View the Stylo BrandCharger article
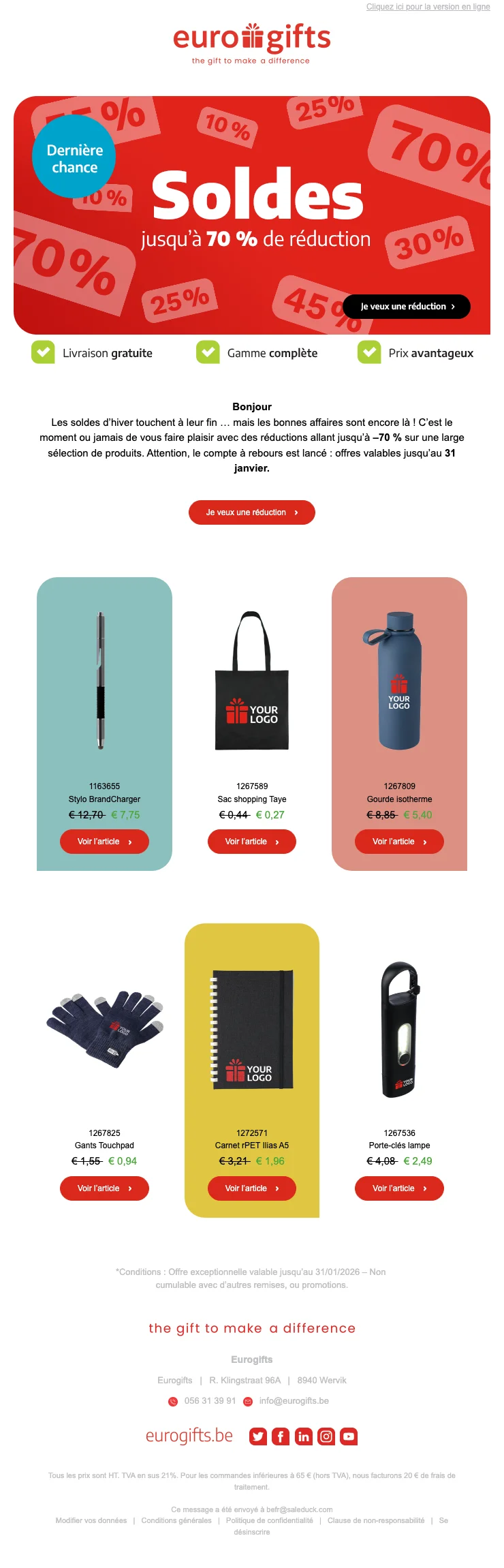 pyautogui.click(x=104, y=842)
